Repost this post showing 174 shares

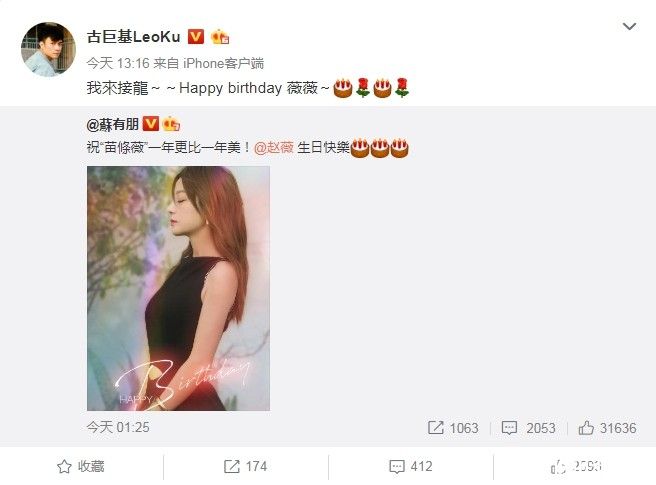(245, 466)
